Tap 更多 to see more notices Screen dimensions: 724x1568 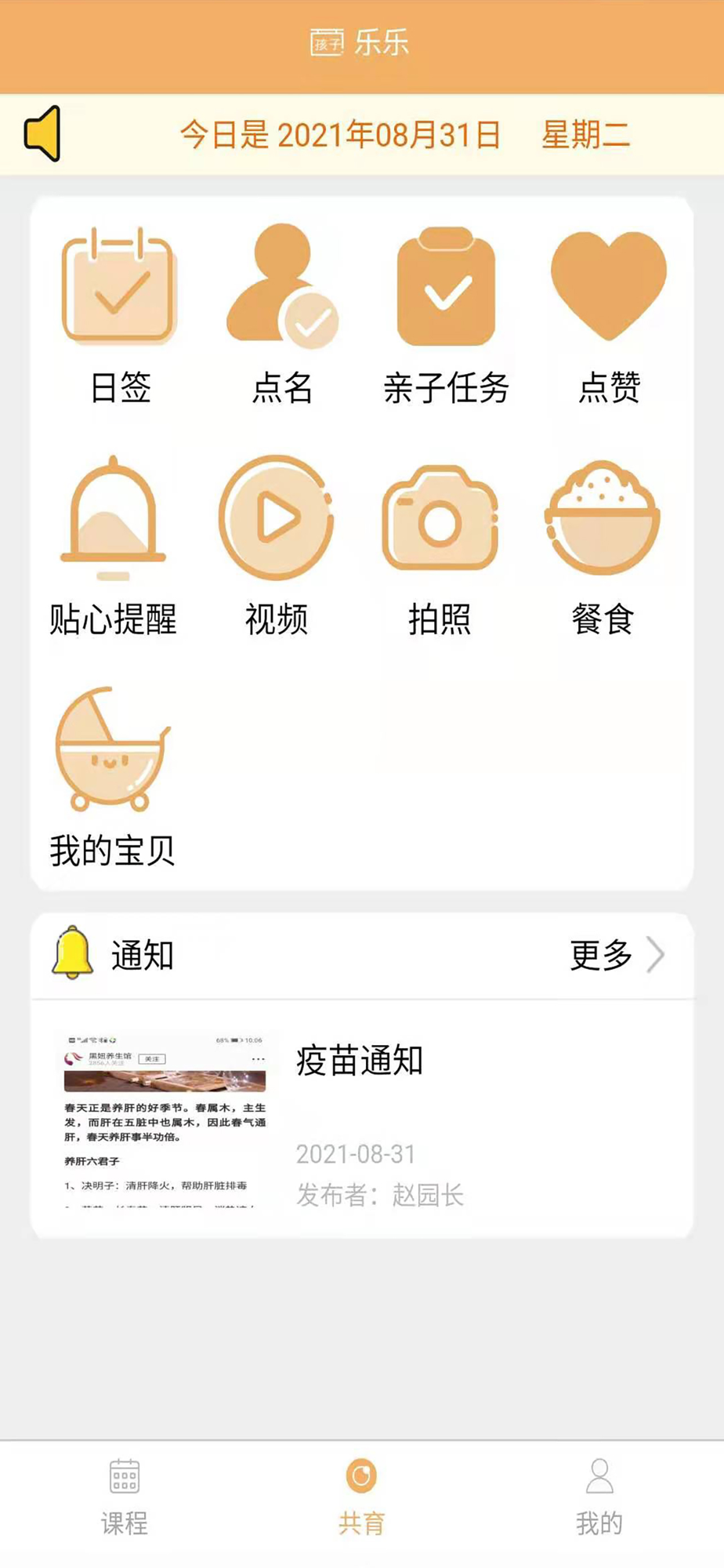click(617, 955)
